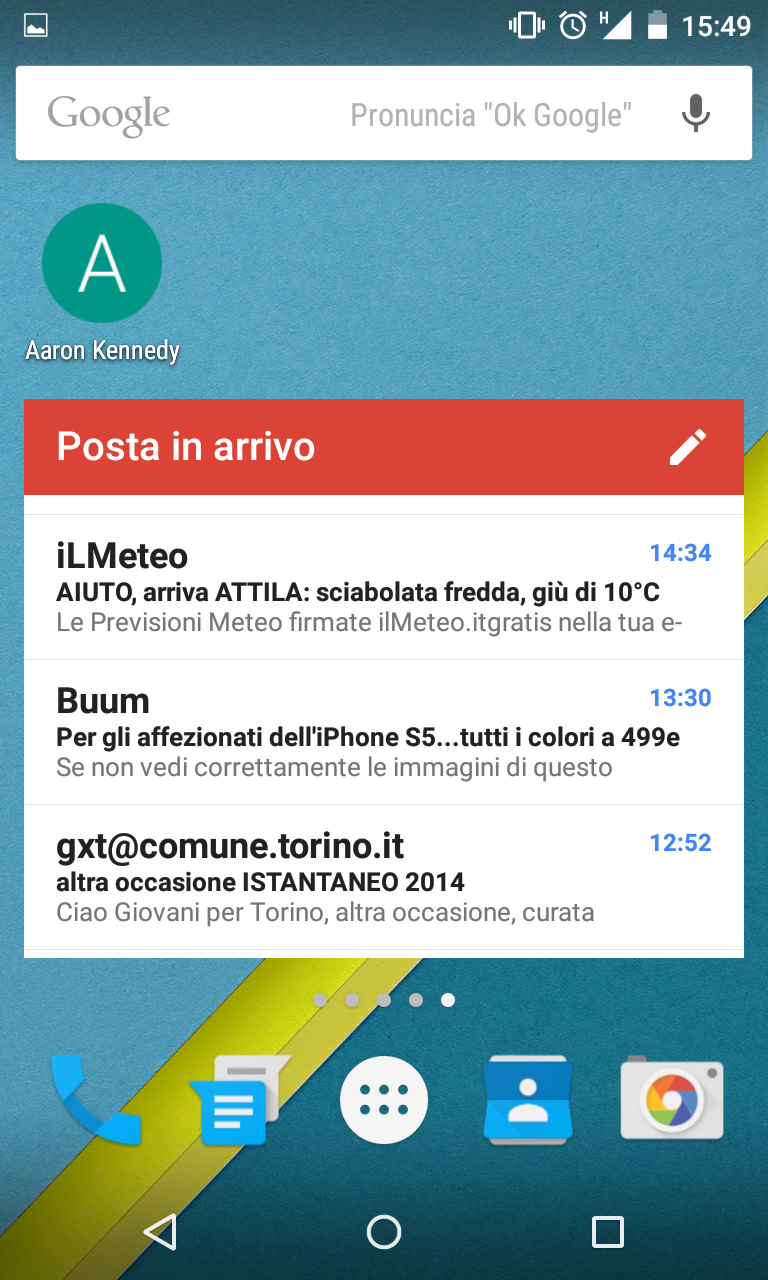Open the email from iLMeteo
The height and width of the screenshot is (1280, 768).
384,587
